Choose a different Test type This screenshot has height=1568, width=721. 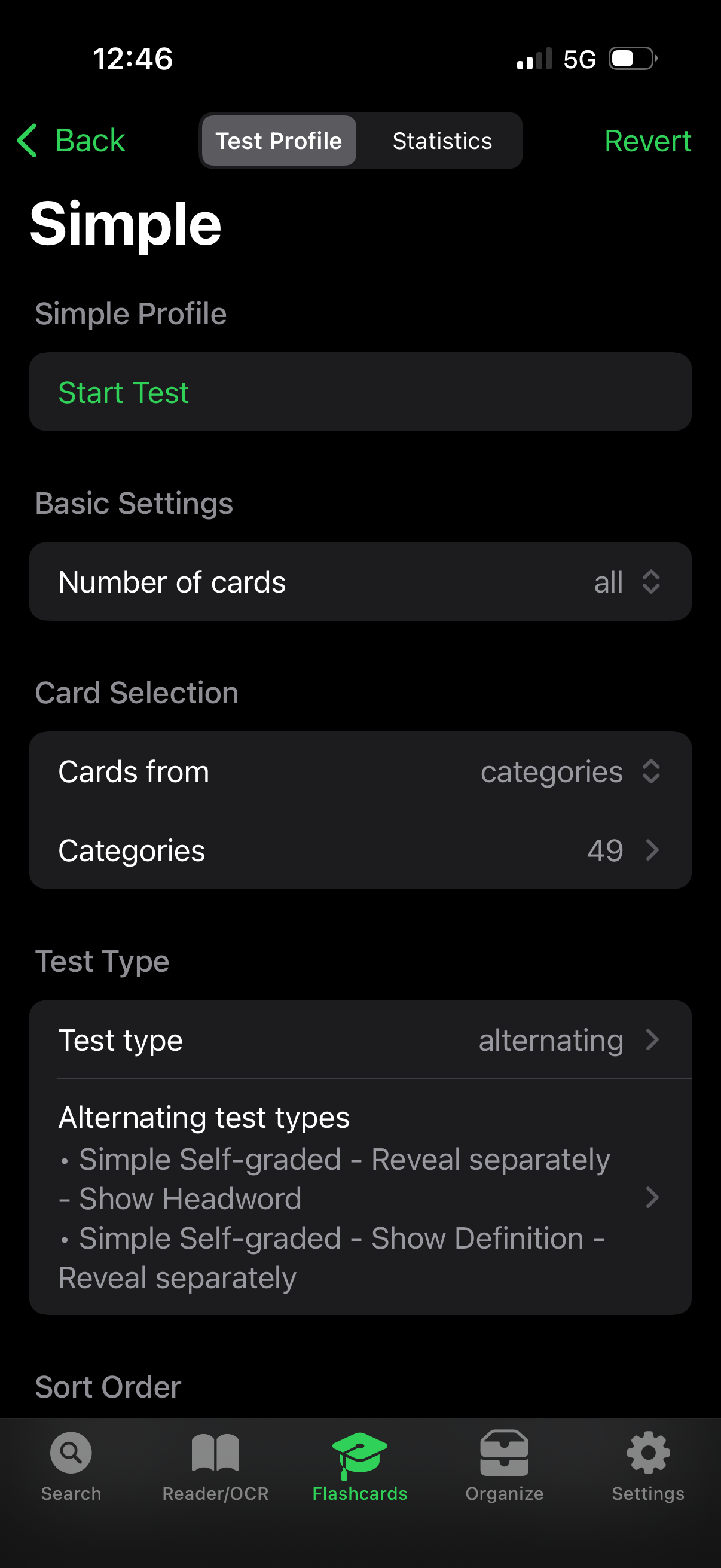tap(359, 1039)
